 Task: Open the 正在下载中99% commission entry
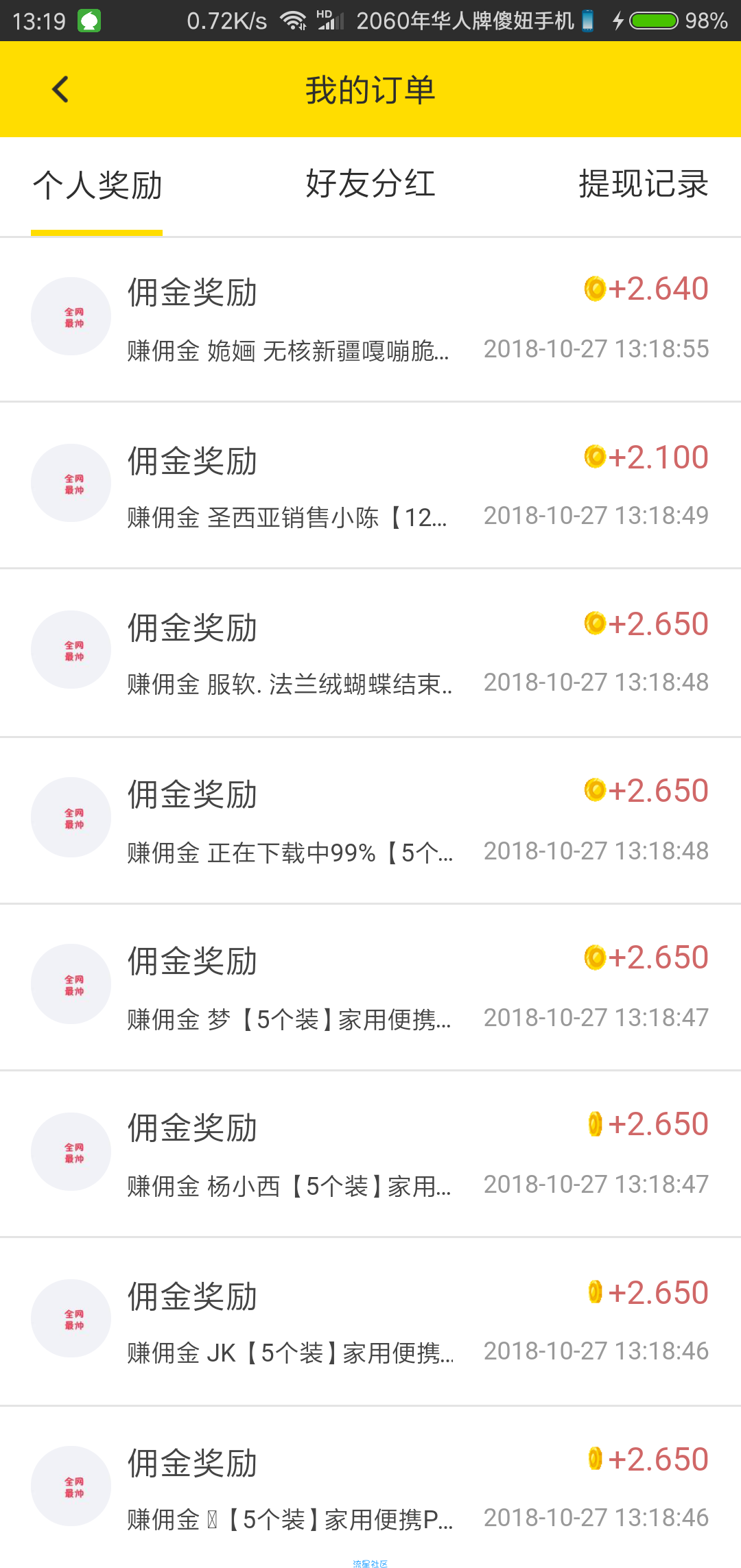pyautogui.click(x=370, y=820)
